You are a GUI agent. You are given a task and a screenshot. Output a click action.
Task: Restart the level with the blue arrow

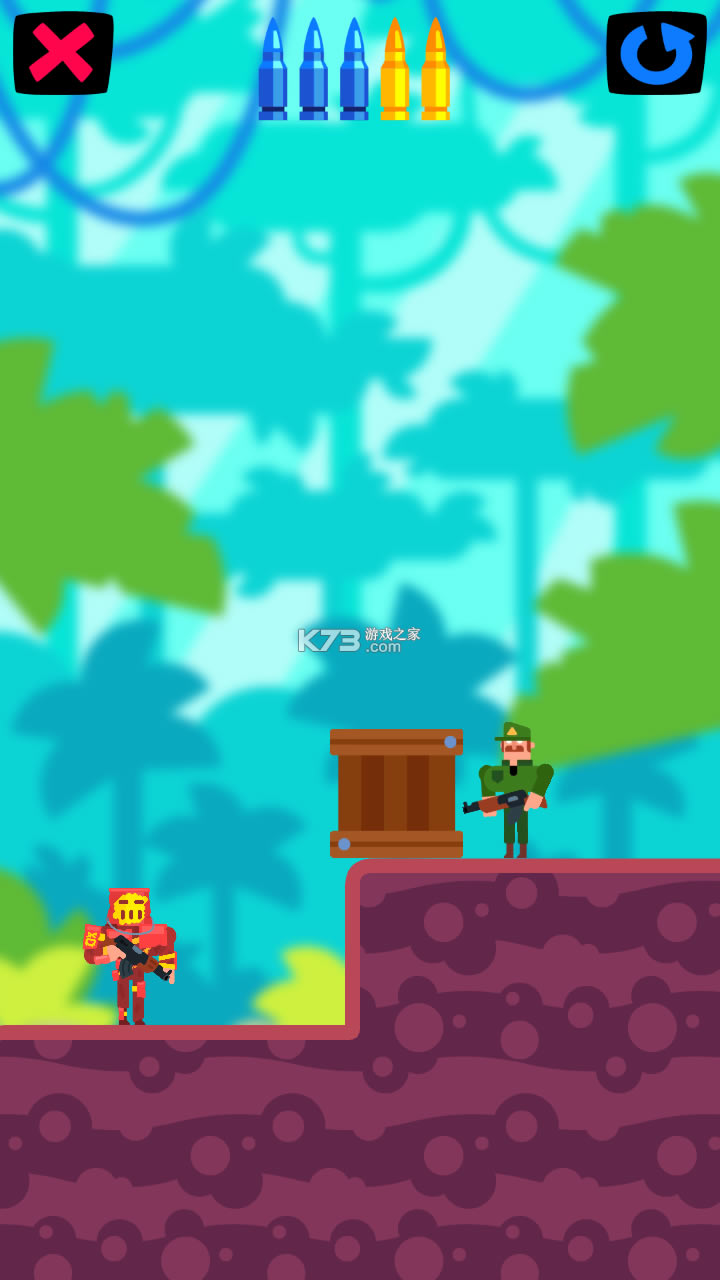(x=656, y=53)
